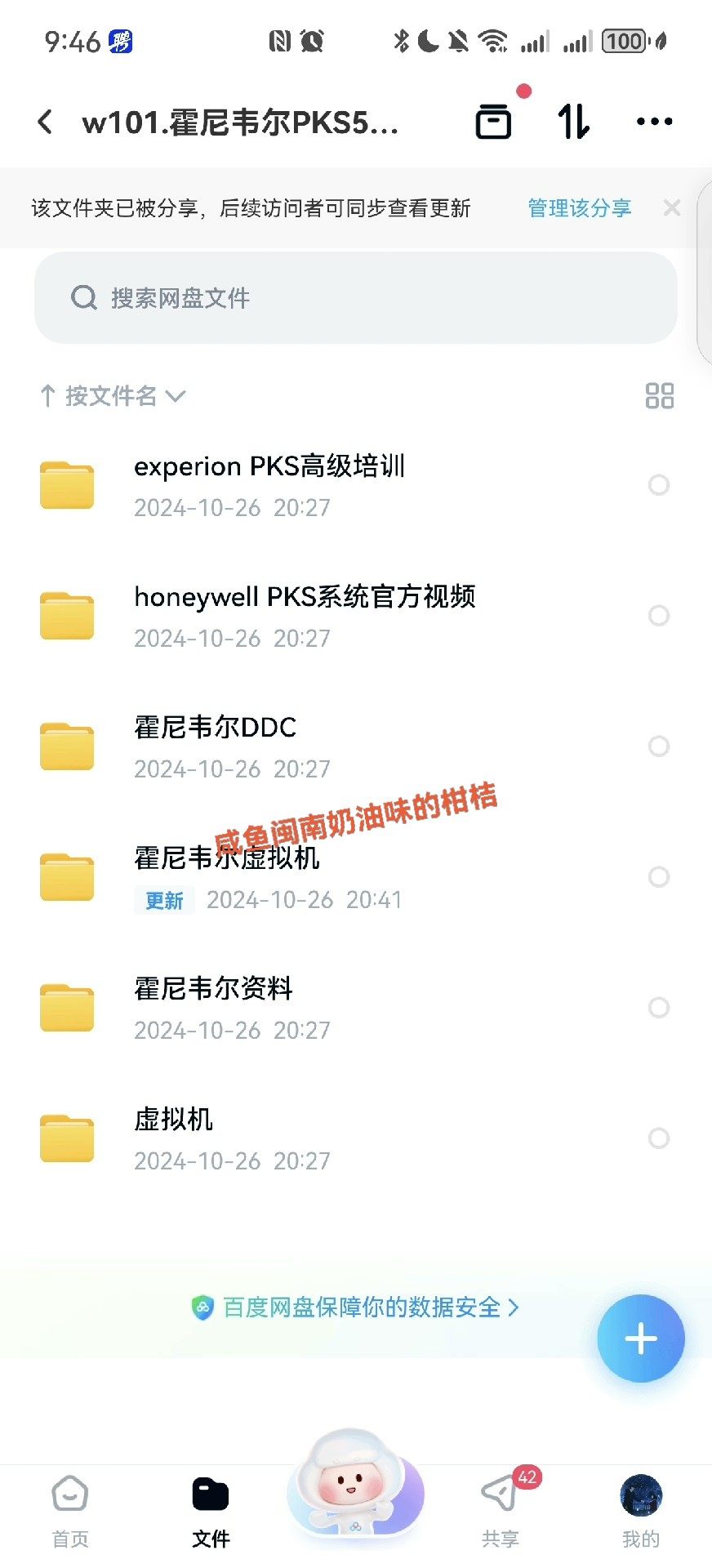The image size is (712, 1568).
Task: Tap the 管理该分享 link
Action: point(579,208)
